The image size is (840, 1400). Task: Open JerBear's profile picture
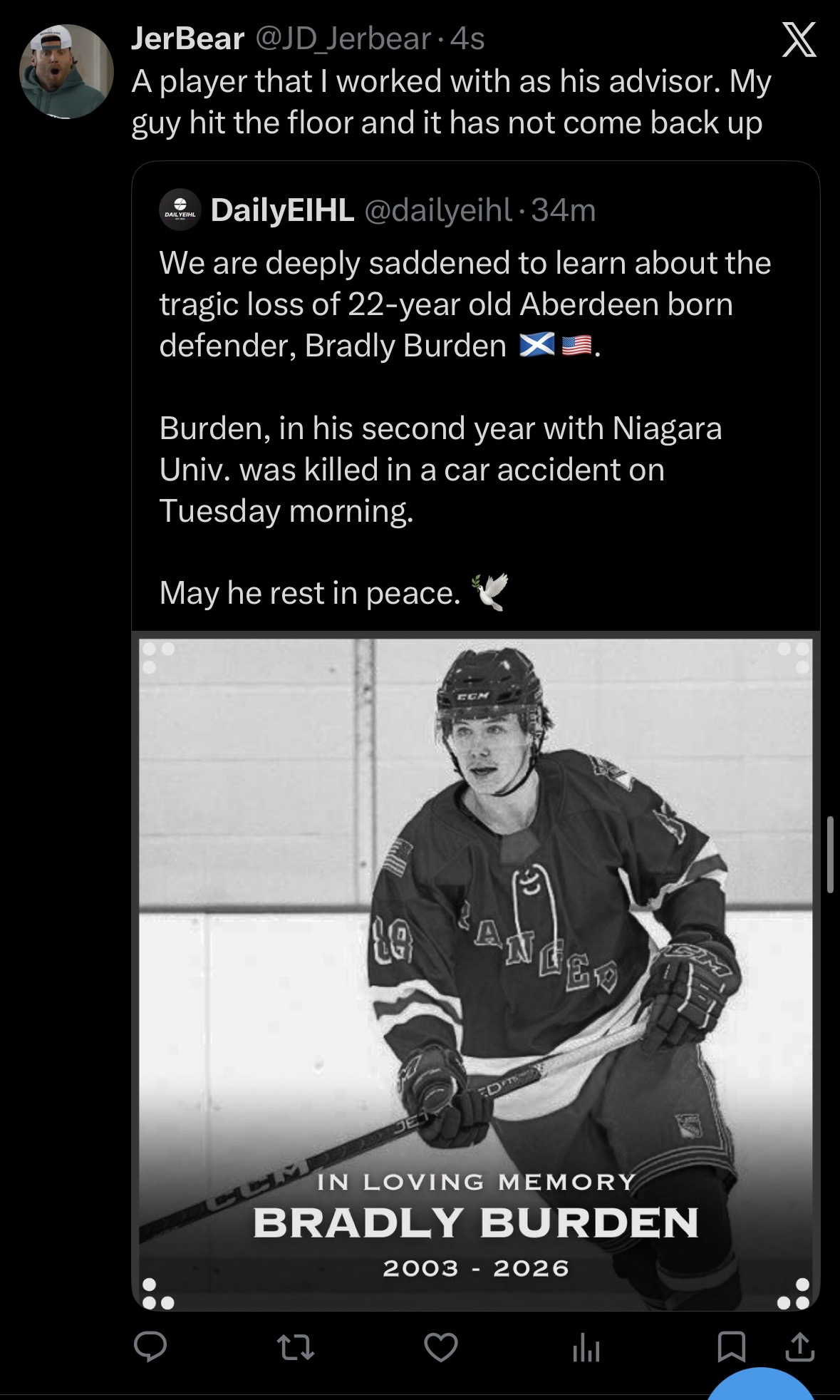66,71
